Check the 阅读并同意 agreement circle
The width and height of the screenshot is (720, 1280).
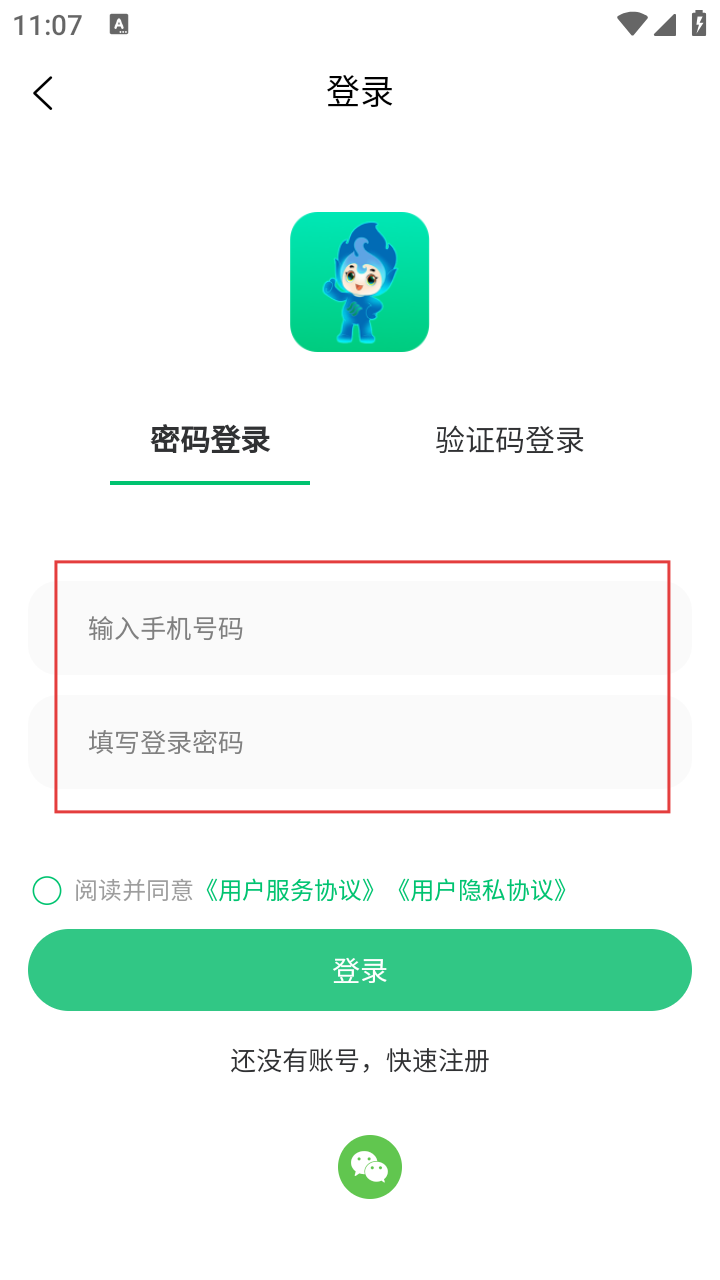point(47,890)
